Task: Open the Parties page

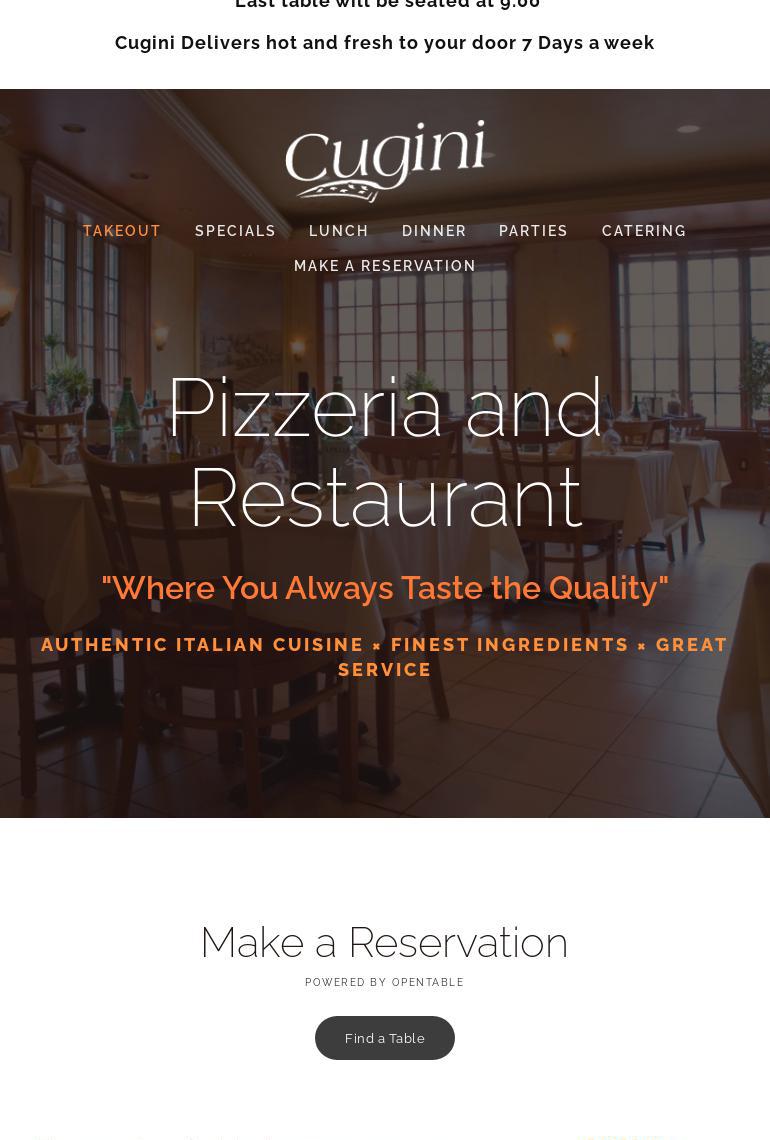Action: click(x=533, y=231)
